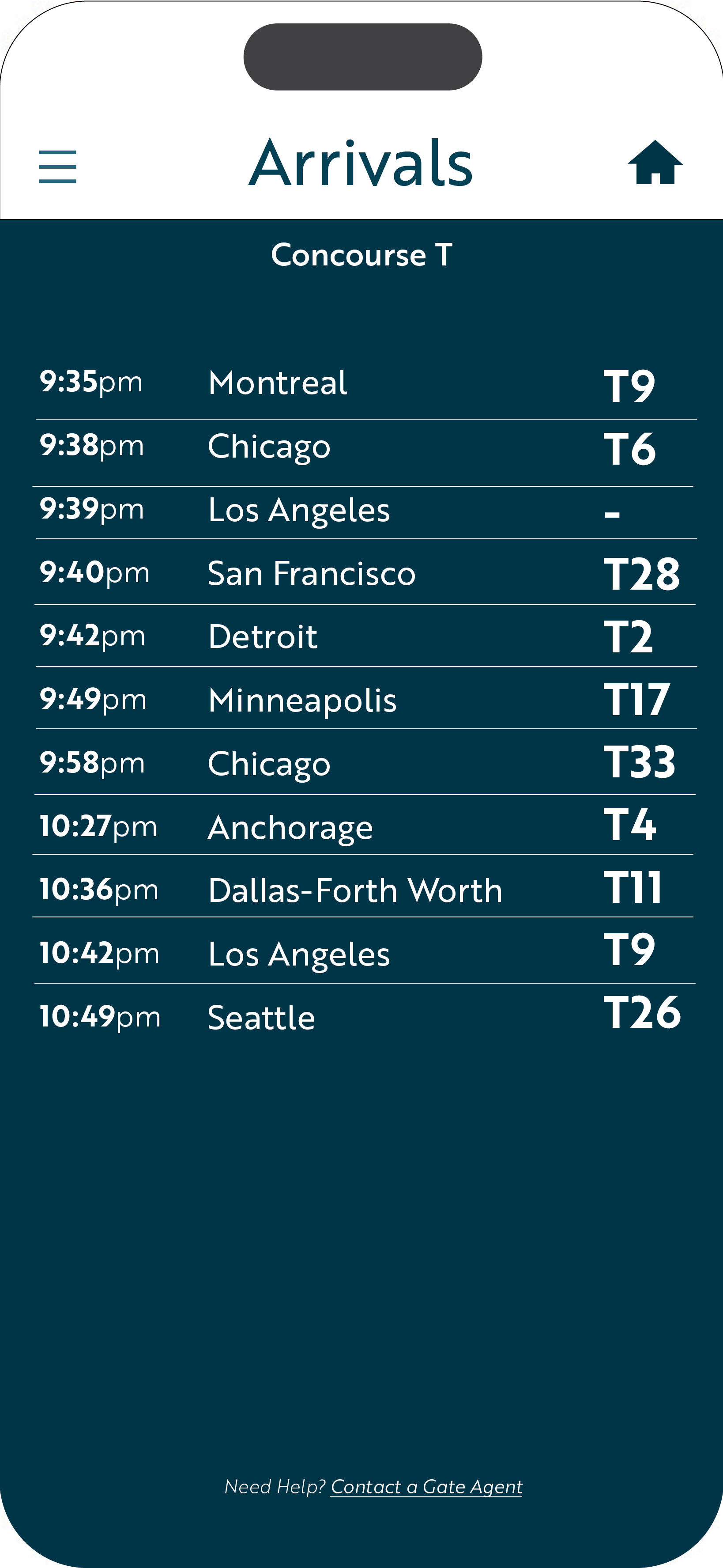Tap the Contact a Gate Agent link
Screen dimensions: 723x1568
(x=426, y=1487)
